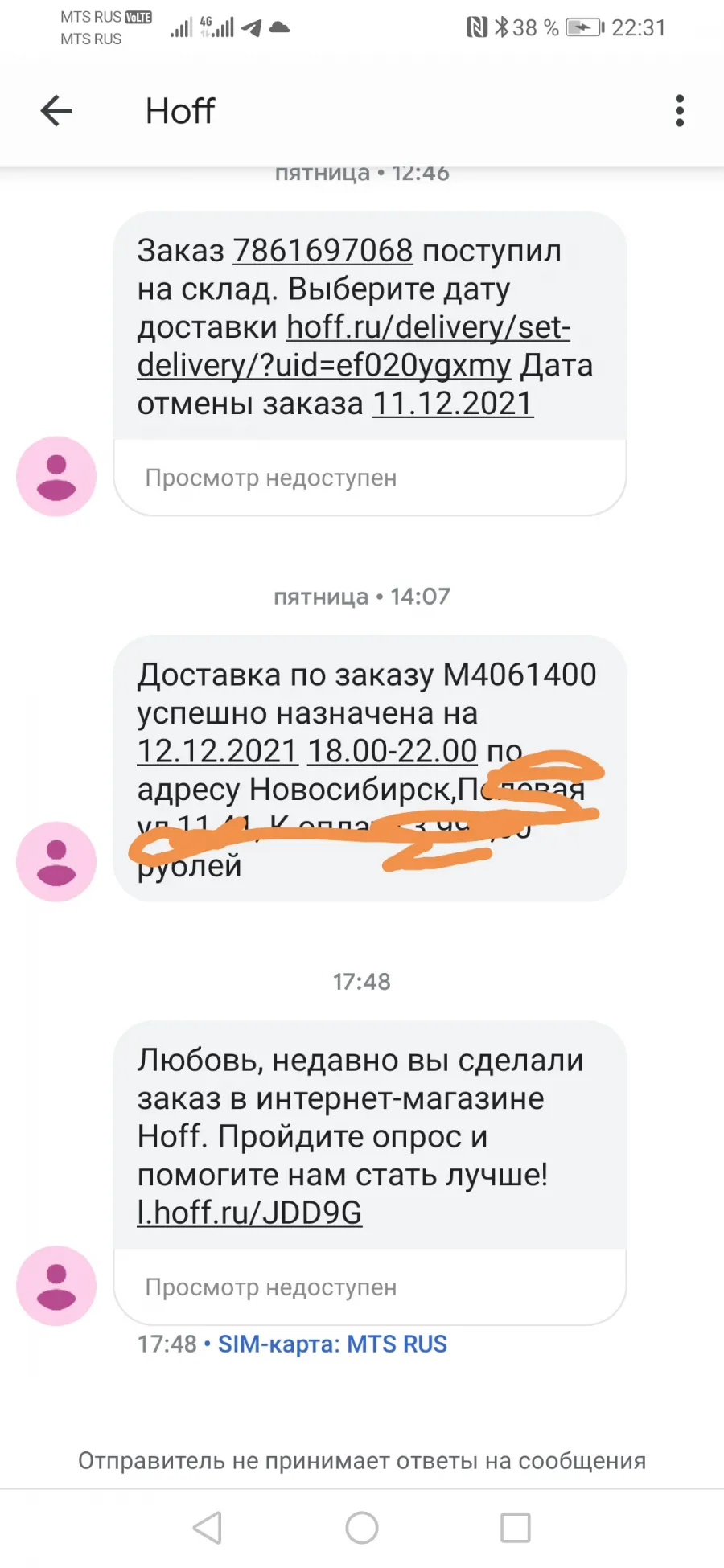Tap the time range 18.00-22.00

[393, 751]
